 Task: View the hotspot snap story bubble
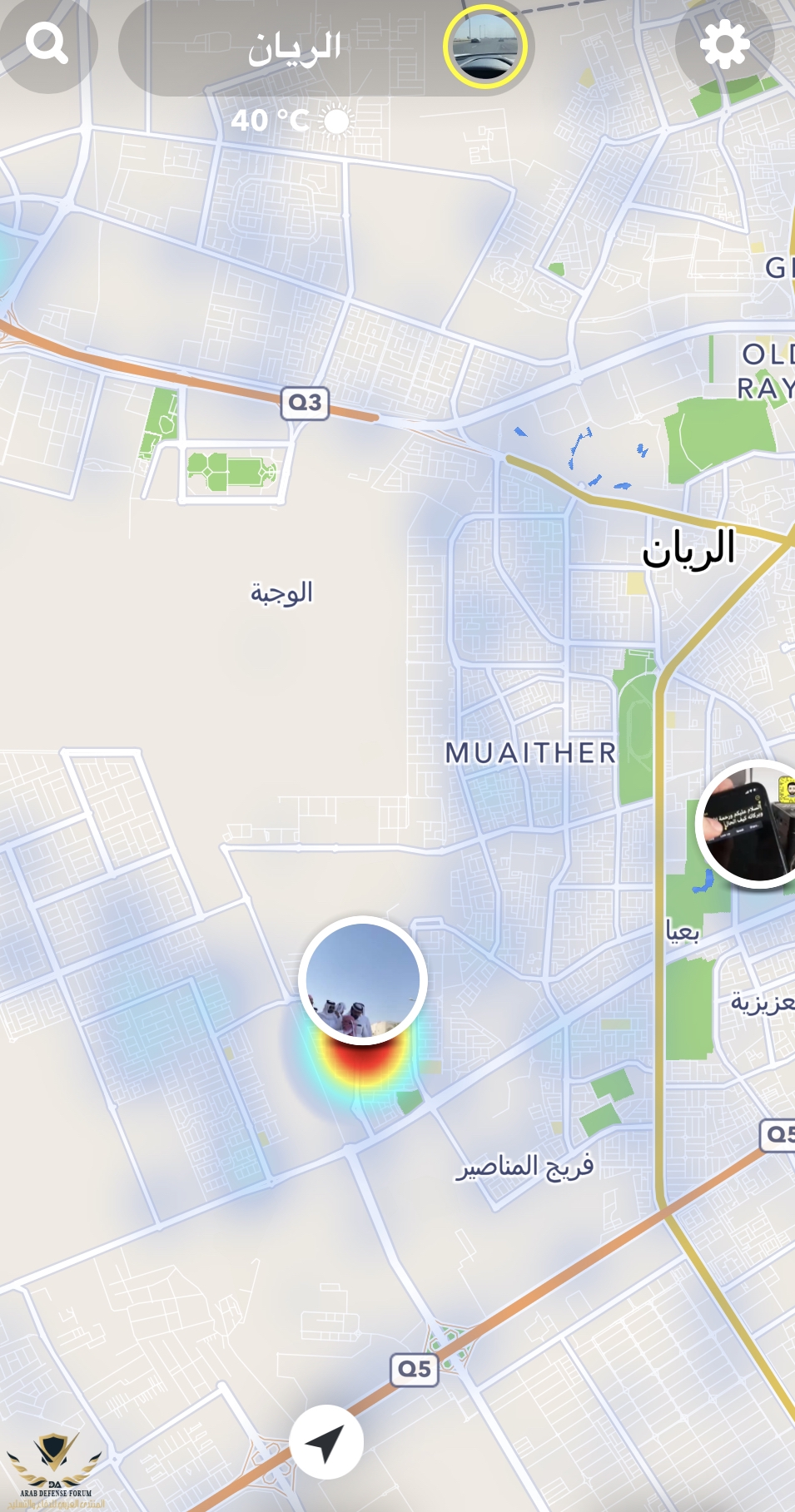(363, 981)
